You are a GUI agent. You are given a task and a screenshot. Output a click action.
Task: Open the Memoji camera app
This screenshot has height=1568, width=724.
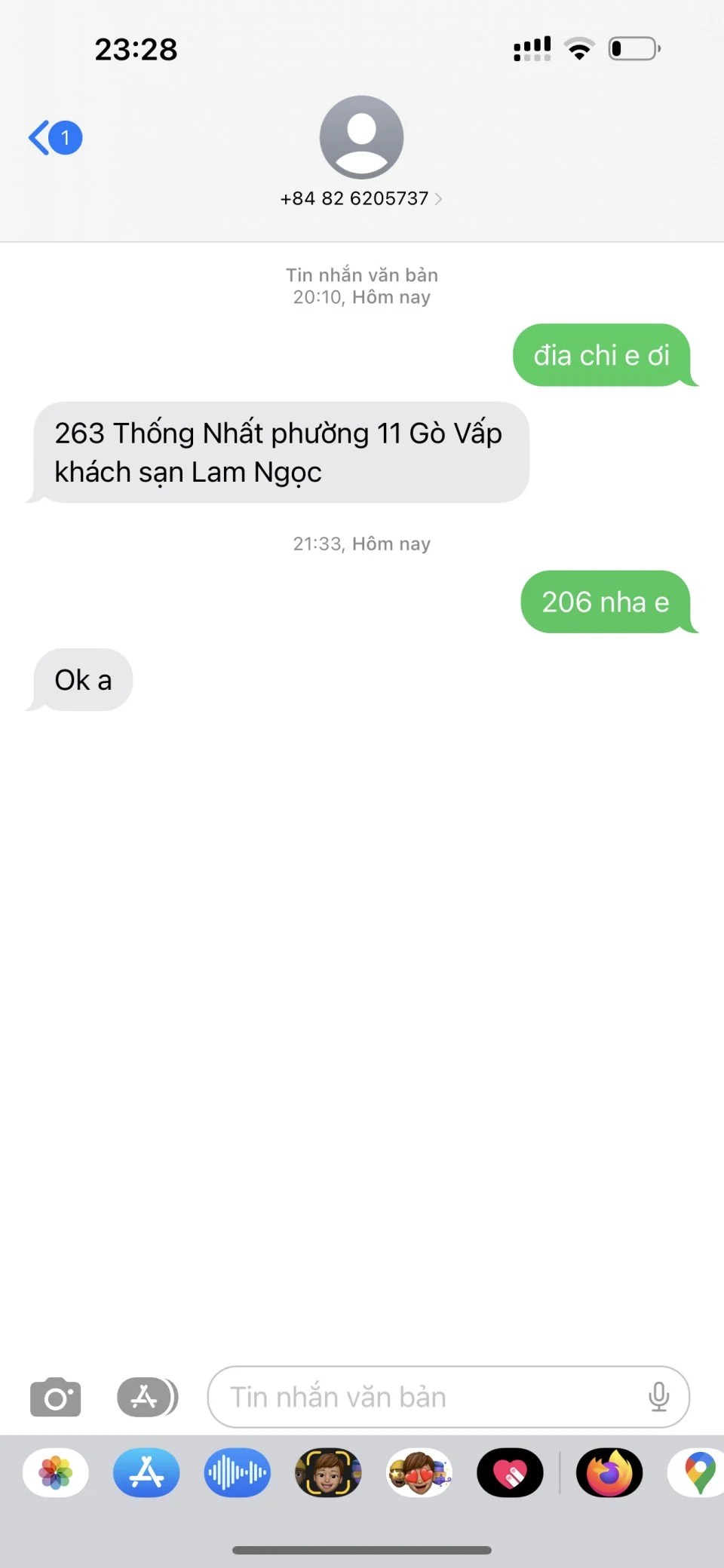pyautogui.click(x=328, y=1472)
